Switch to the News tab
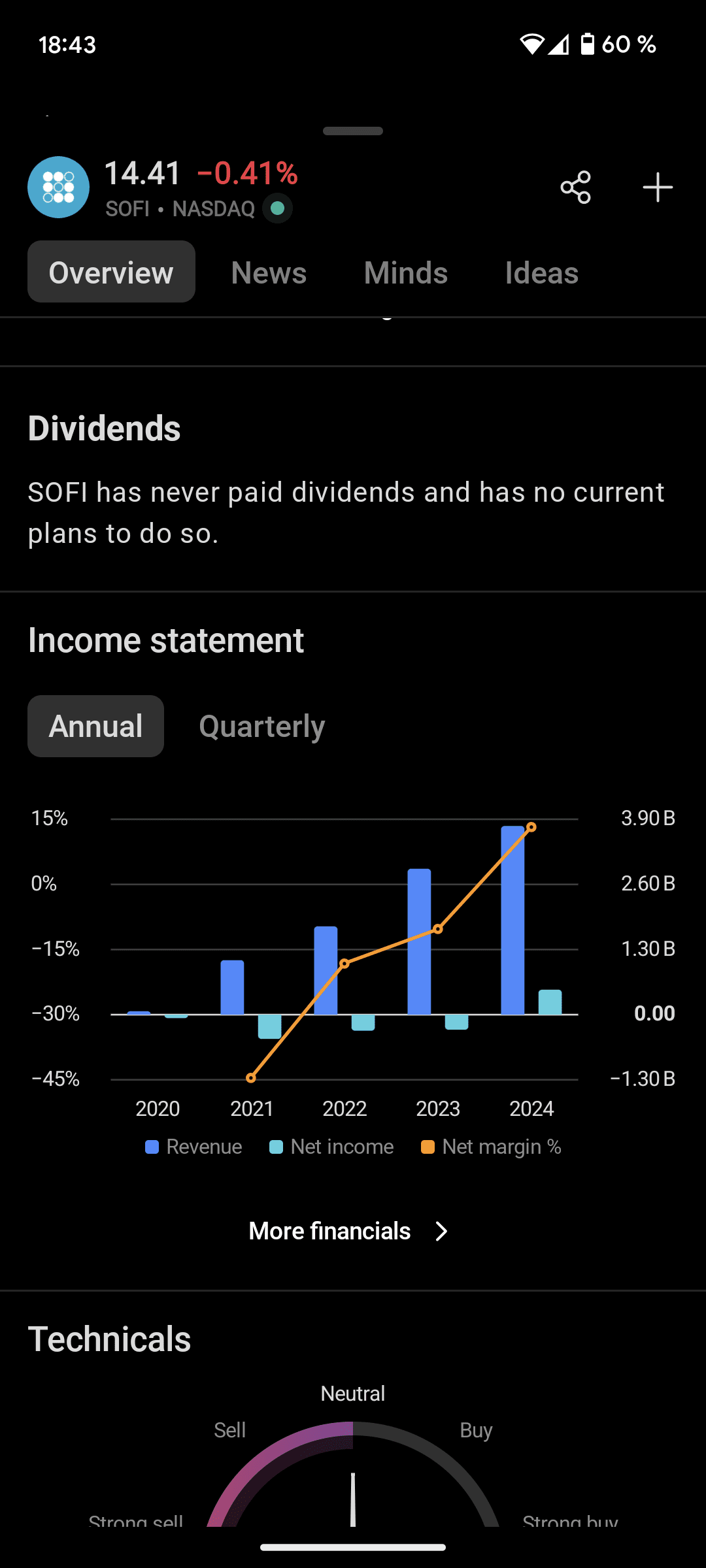 click(269, 272)
